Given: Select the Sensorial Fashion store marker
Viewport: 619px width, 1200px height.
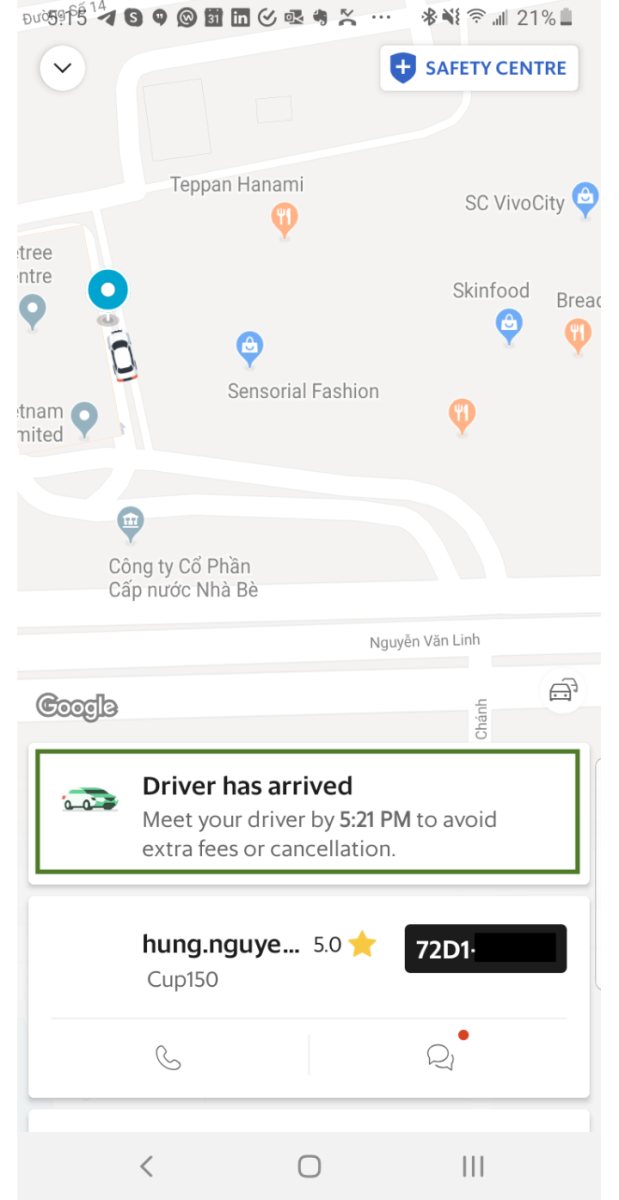Looking at the screenshot, I should coord(249,347).
